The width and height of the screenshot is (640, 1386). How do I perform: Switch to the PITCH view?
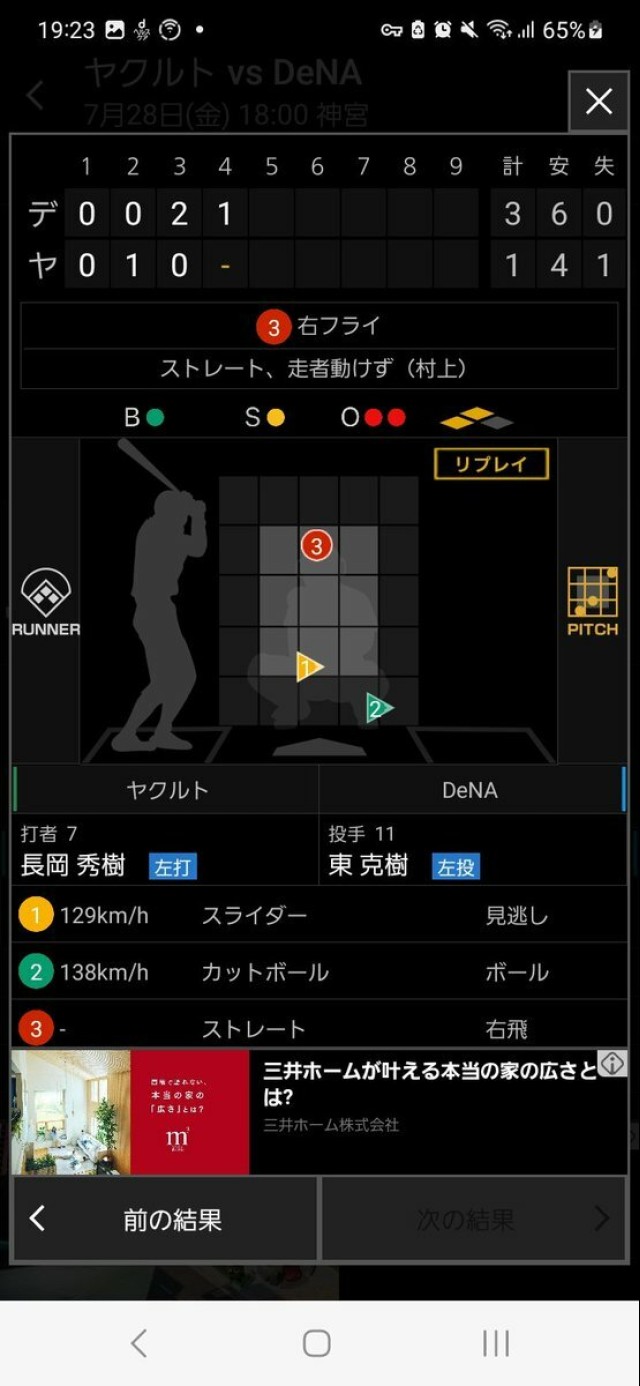point(592,601)
